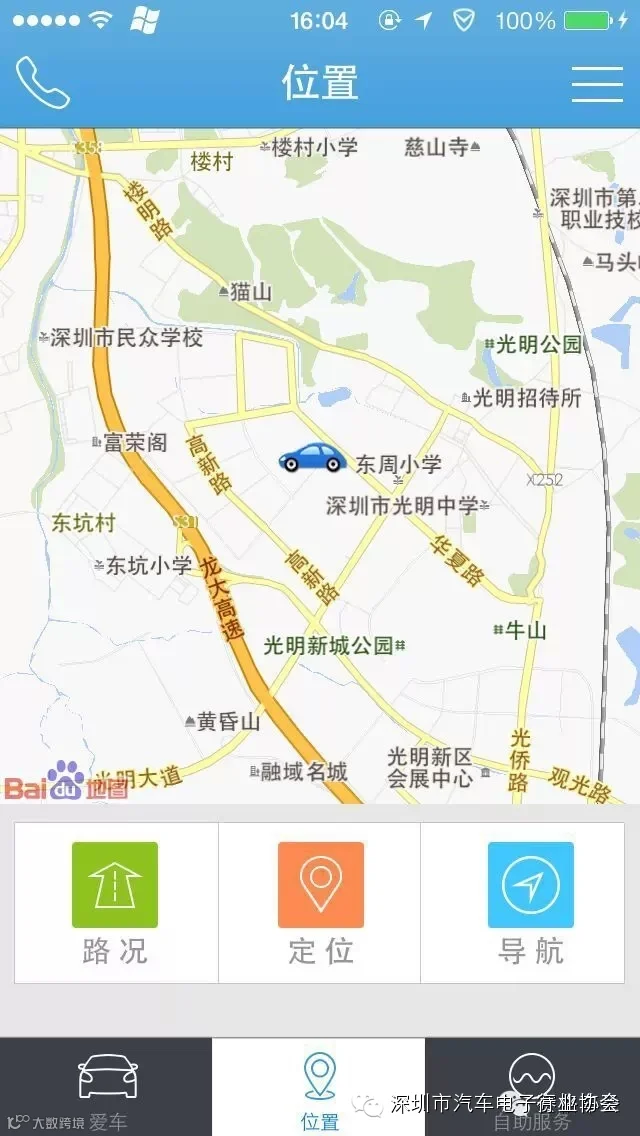Tap the blue car marker on map
Viewport: 640px width, 1136px height.
[313, 457]
